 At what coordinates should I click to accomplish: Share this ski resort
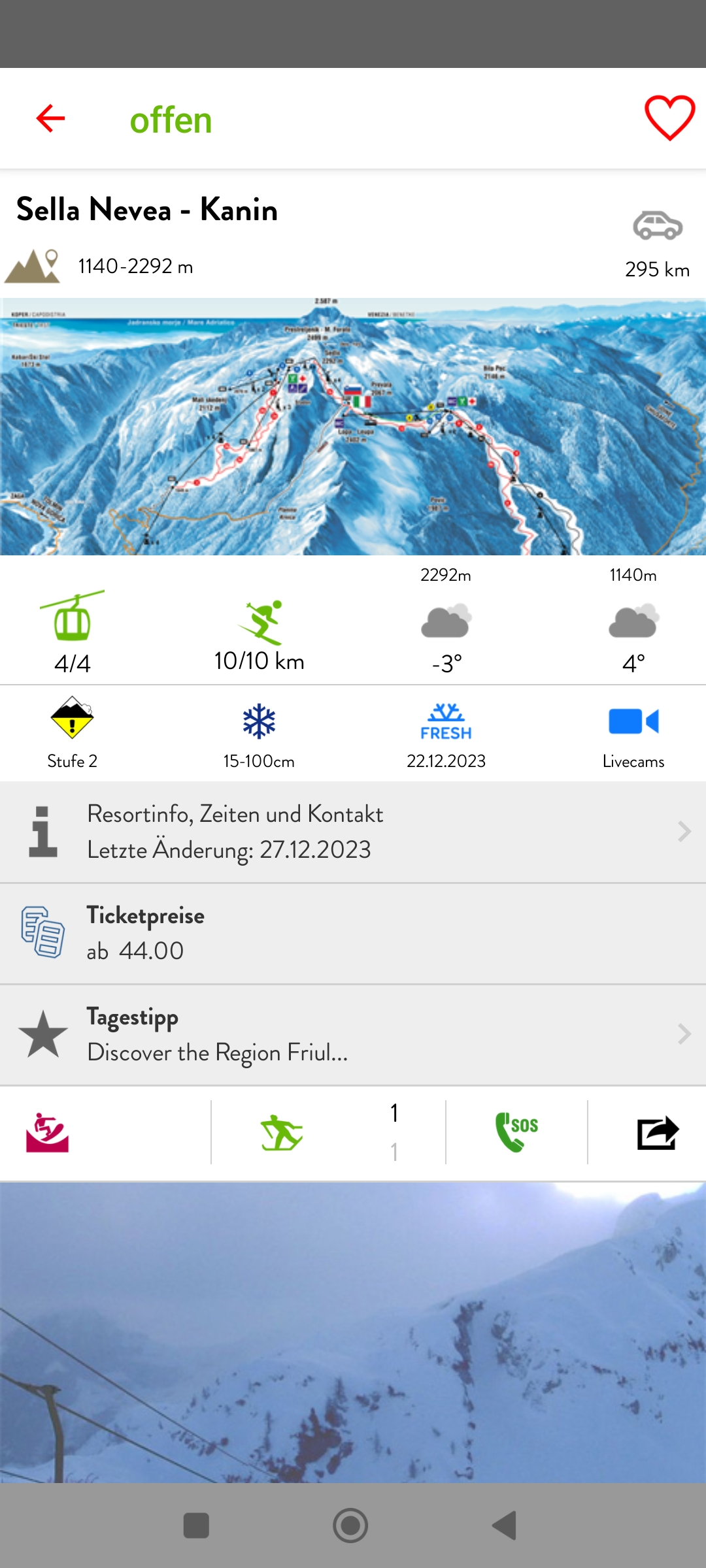point(658,1132)
